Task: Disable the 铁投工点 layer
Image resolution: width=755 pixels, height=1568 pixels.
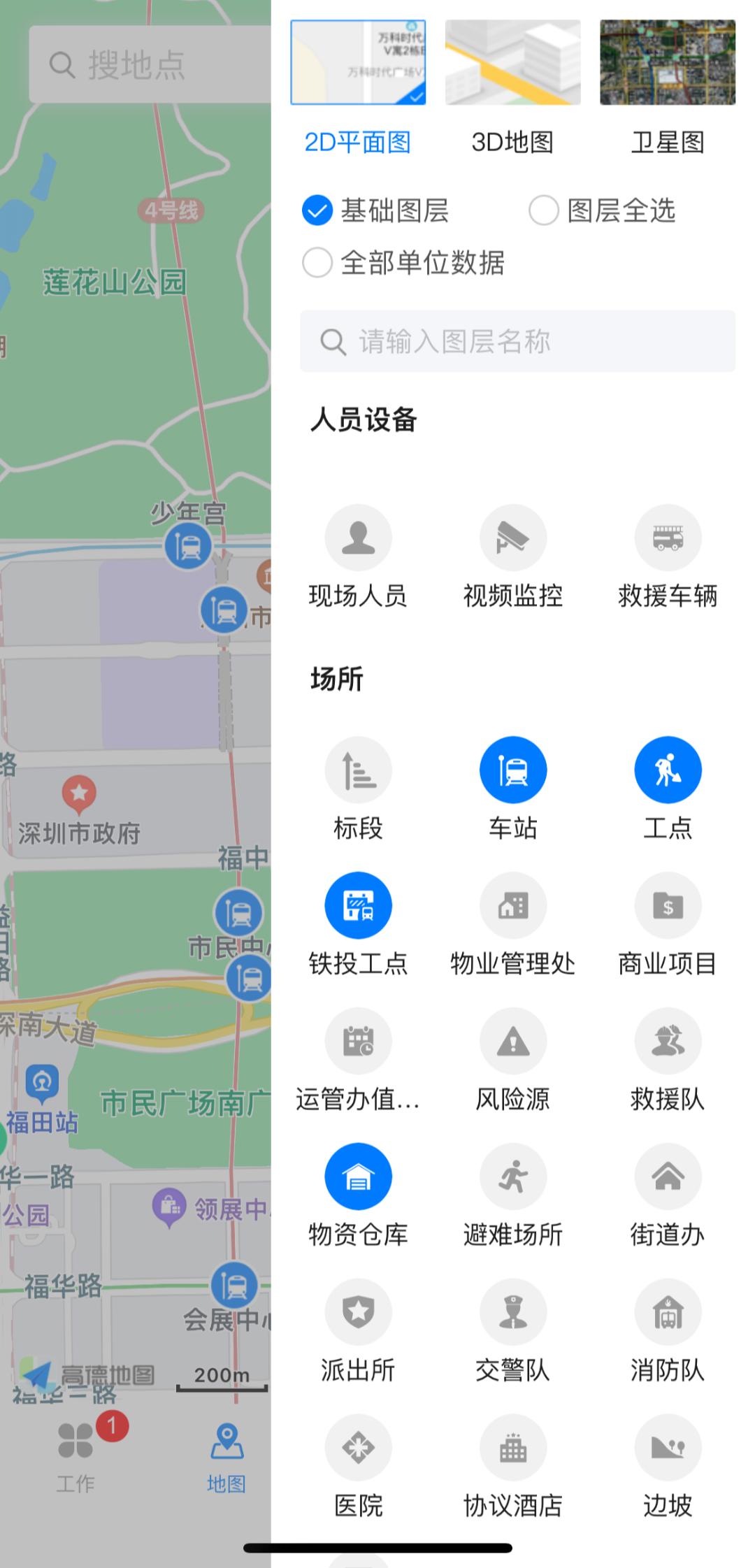Action: point(358,905)
